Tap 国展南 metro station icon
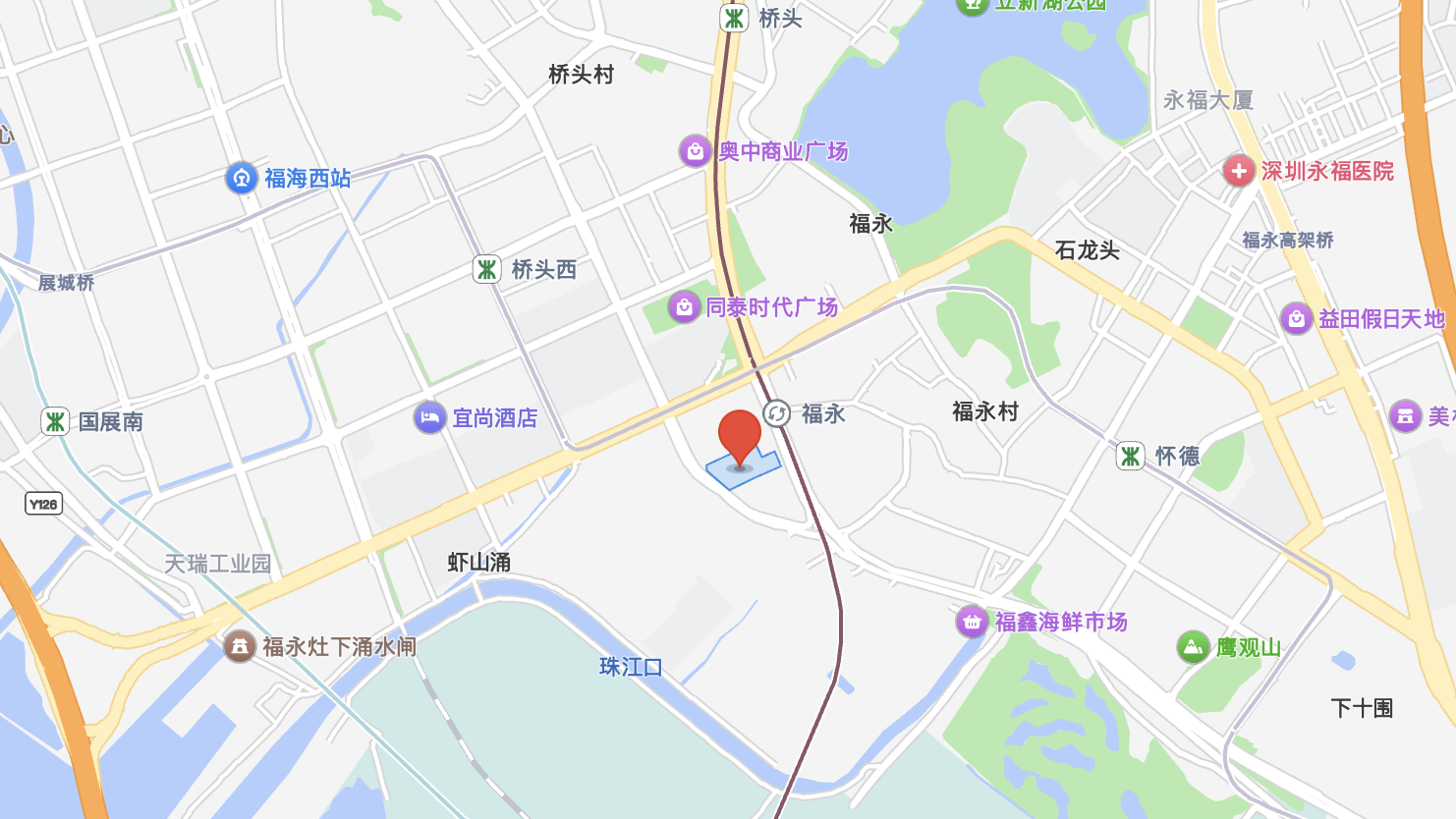Screen dimensions: 1456x819 pyautogui.click(x=55, y=421)
